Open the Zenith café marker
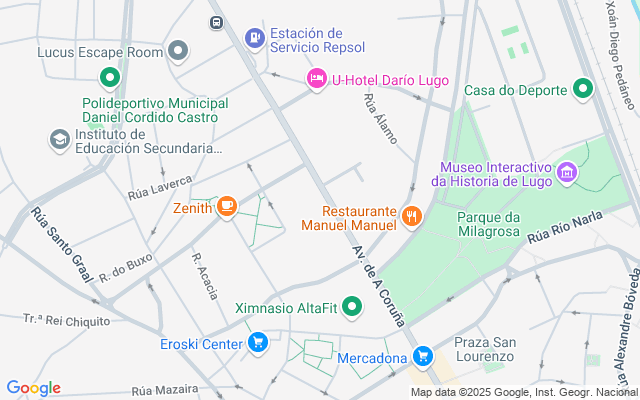This screenshot has width=640, height=400. click(227, 206)
